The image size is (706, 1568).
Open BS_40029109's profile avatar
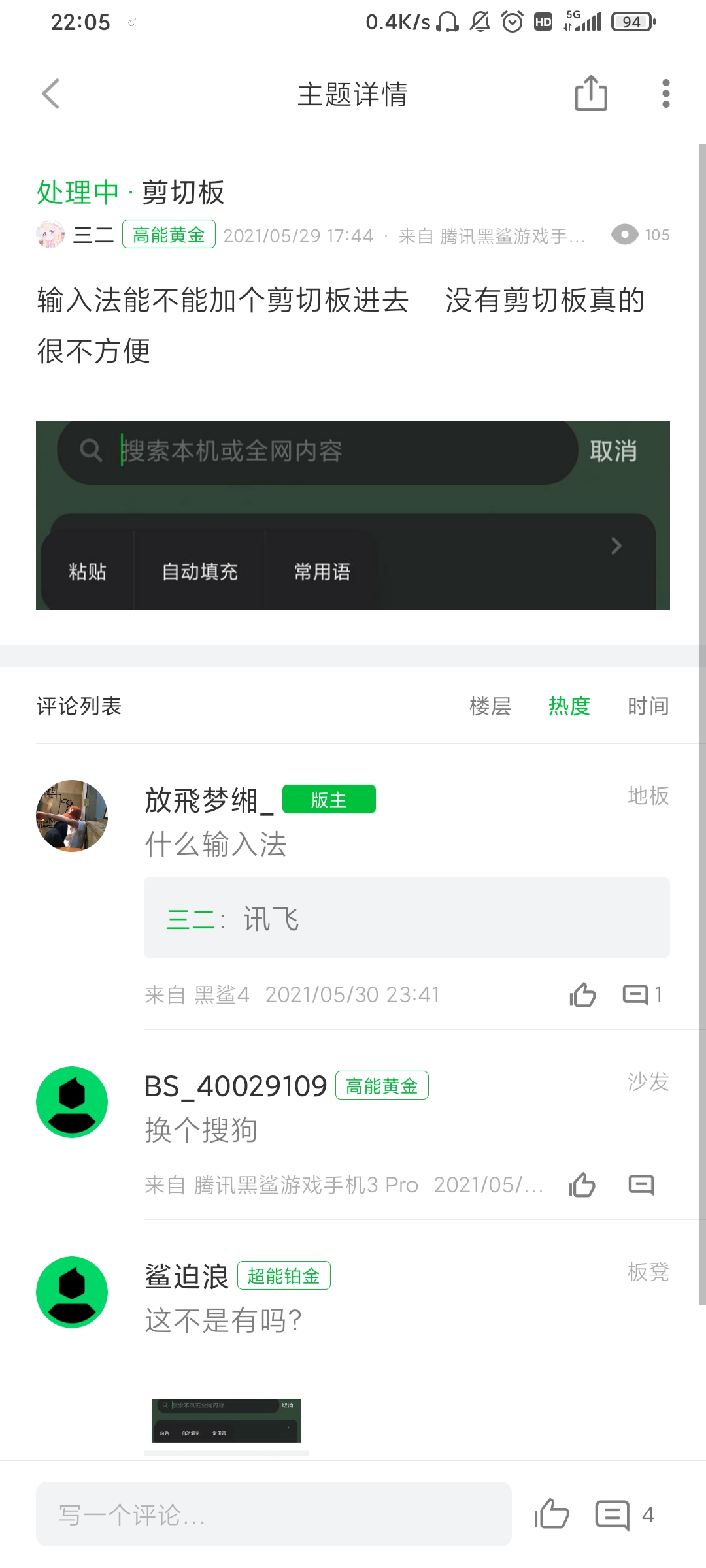click(72, 1102)
